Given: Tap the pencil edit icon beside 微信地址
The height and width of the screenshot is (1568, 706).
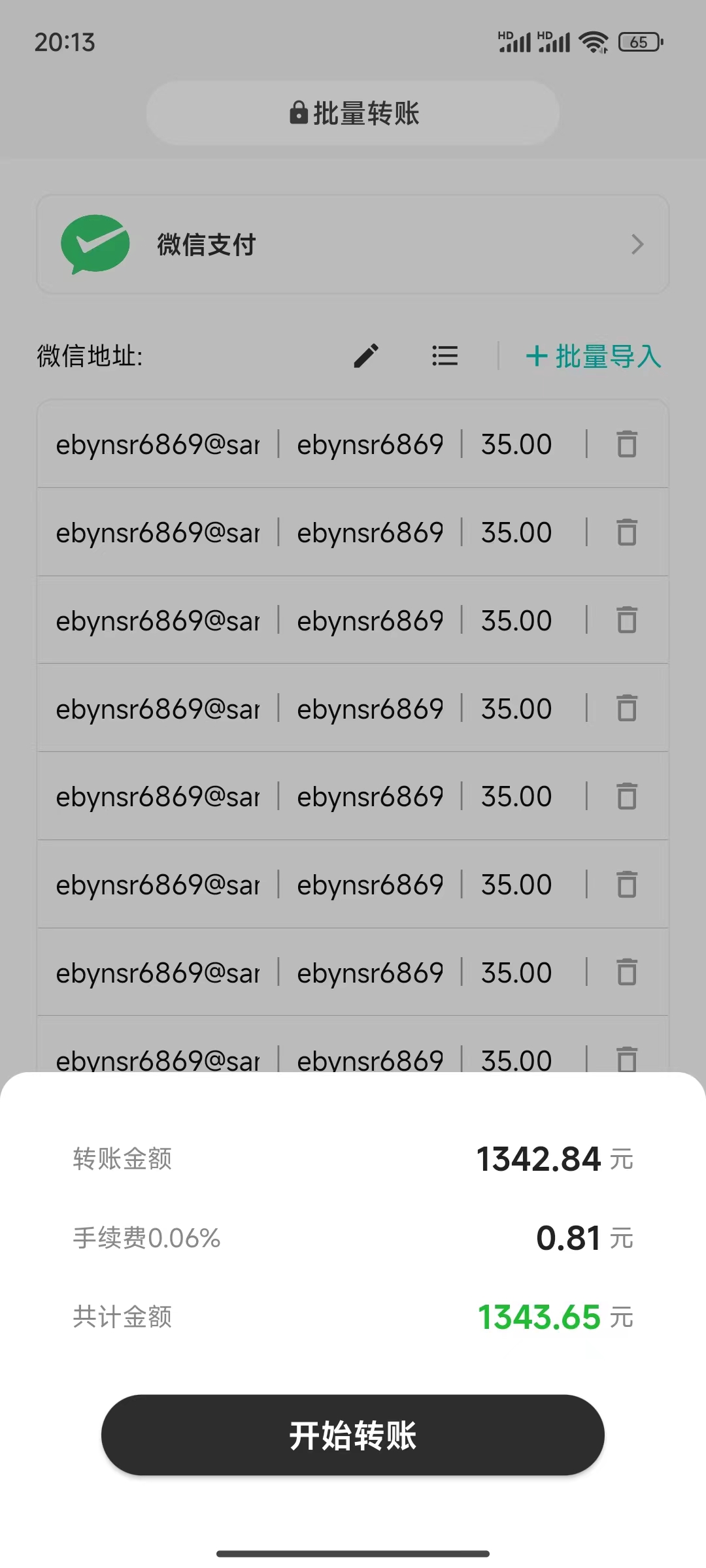Looking at the screenshot, I should click(x=366, y=356).
